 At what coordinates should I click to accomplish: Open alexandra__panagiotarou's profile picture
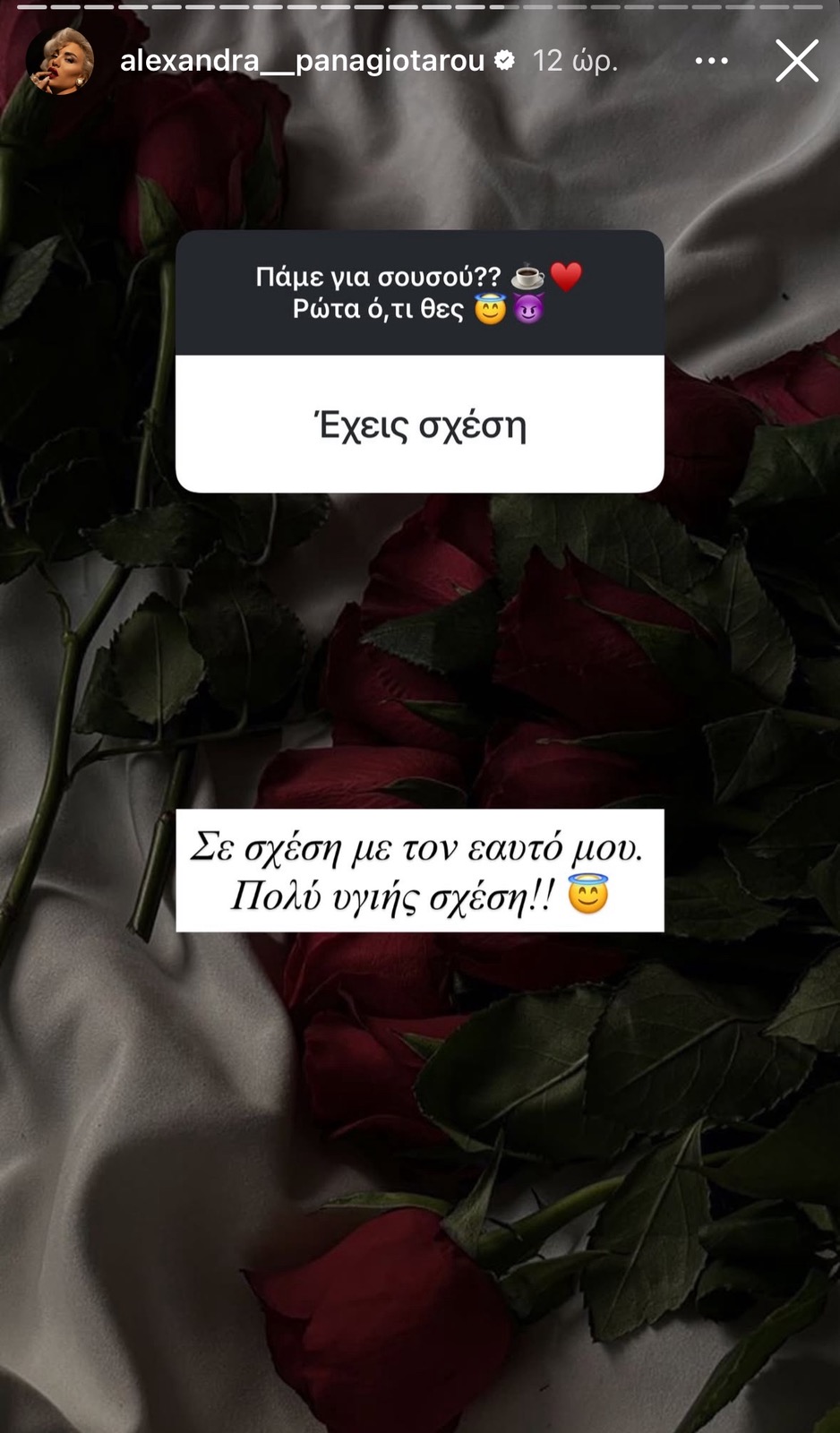click(x=59, y=61)
